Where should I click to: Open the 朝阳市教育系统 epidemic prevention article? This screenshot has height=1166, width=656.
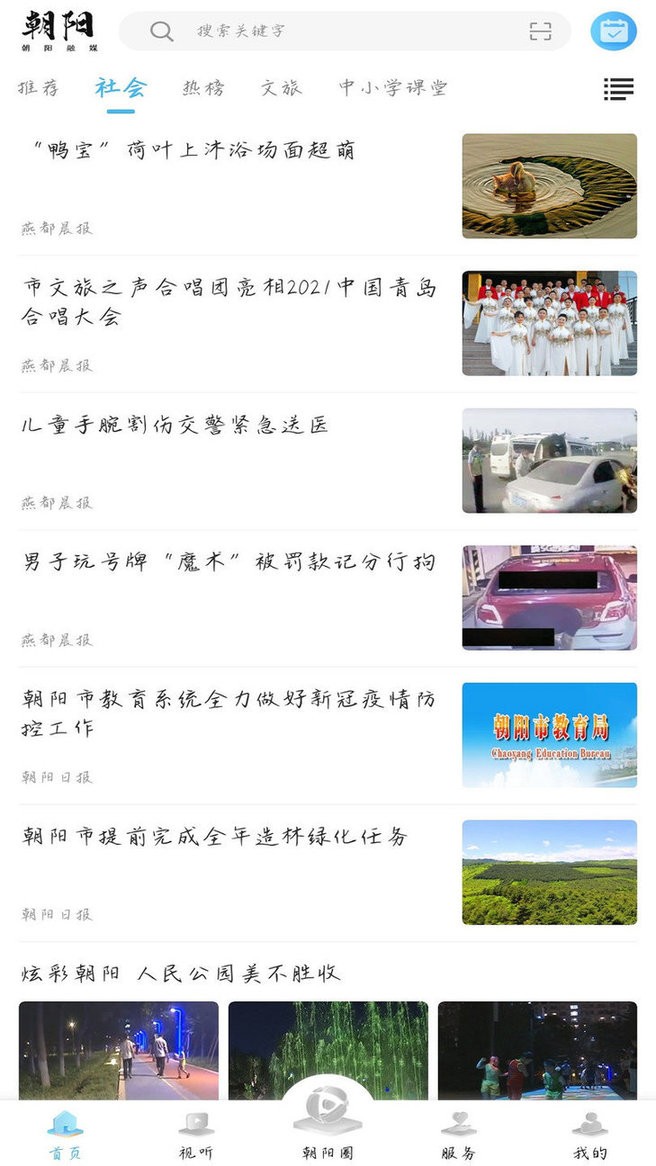230,713
